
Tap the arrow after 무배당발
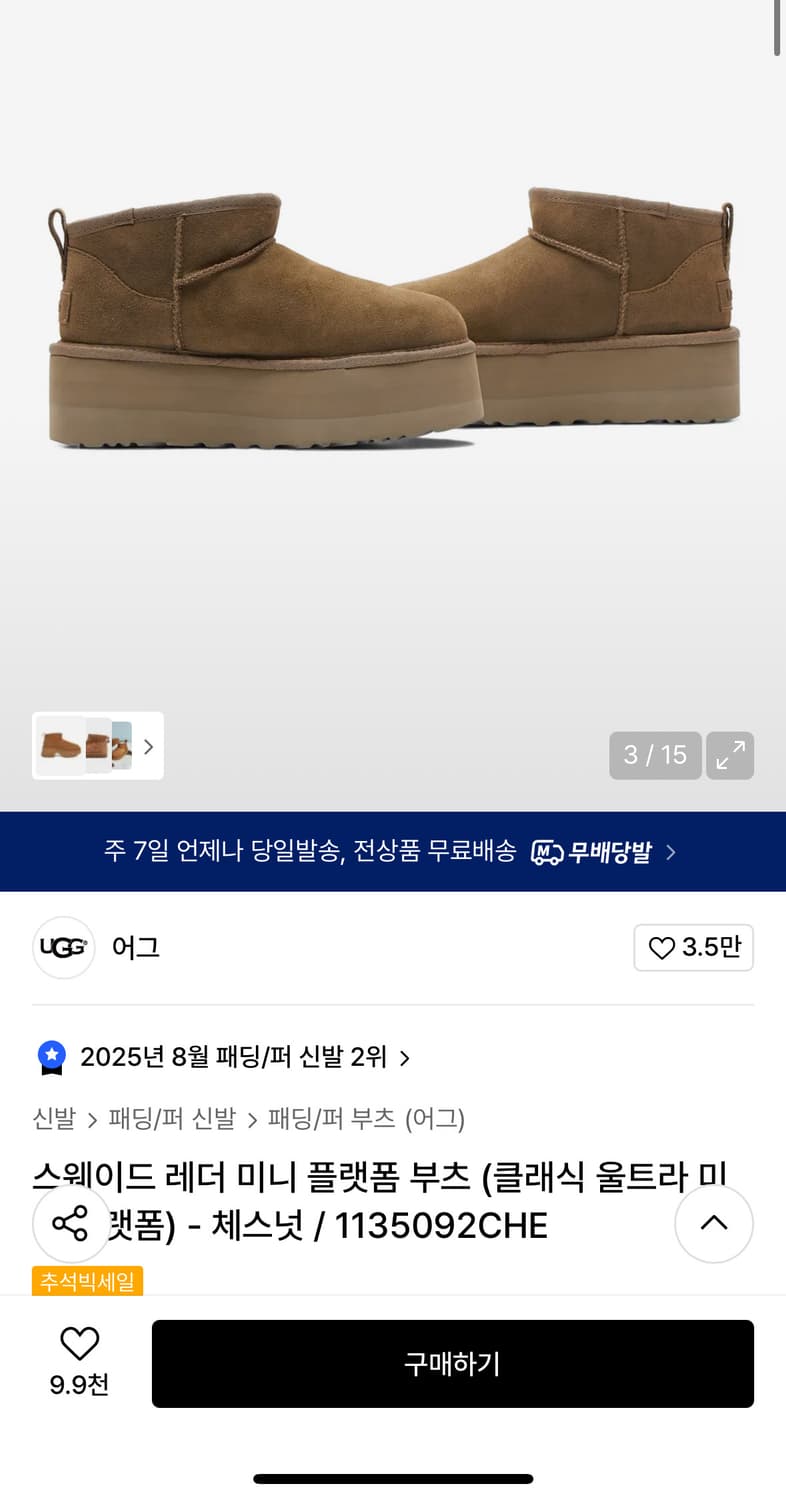coord(671,851)
